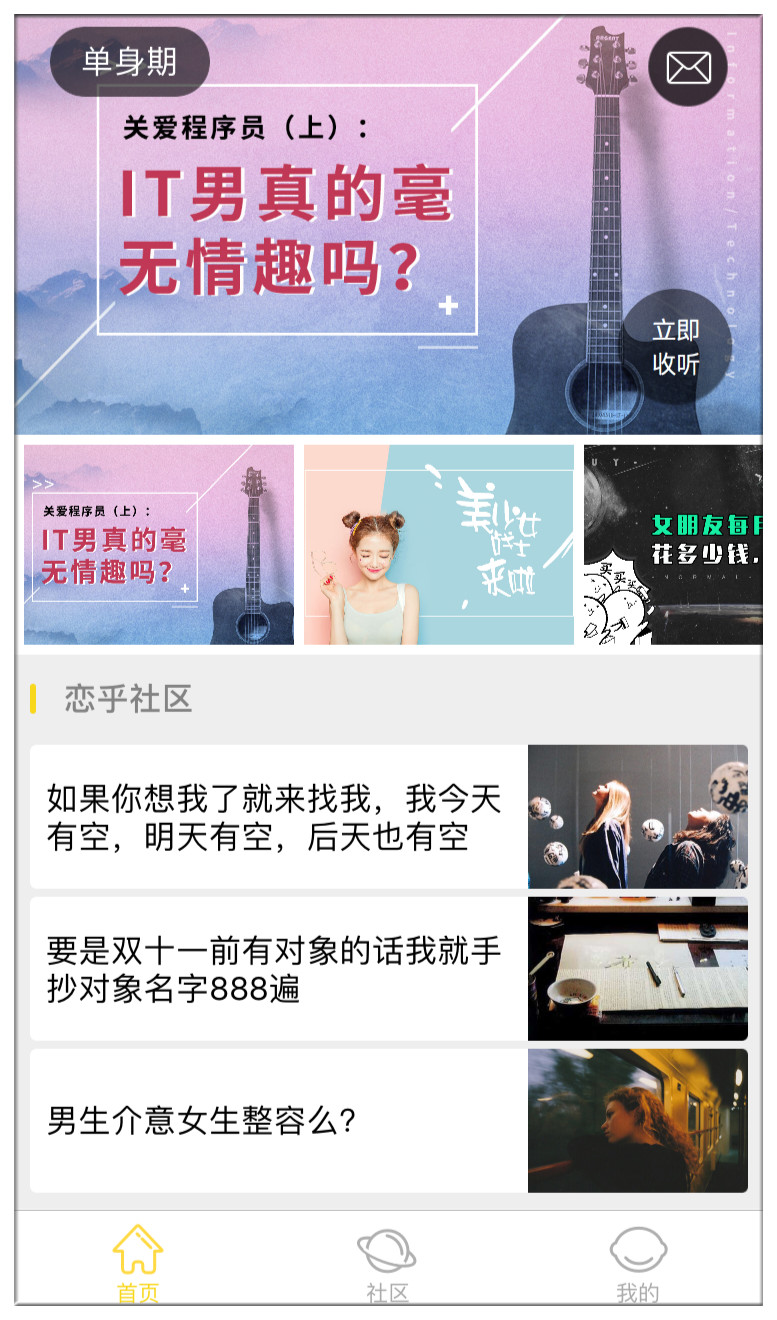This screenshot has width=777, height=1320.
Task: Tap the 单身期 status button
Action: point(130,62)
